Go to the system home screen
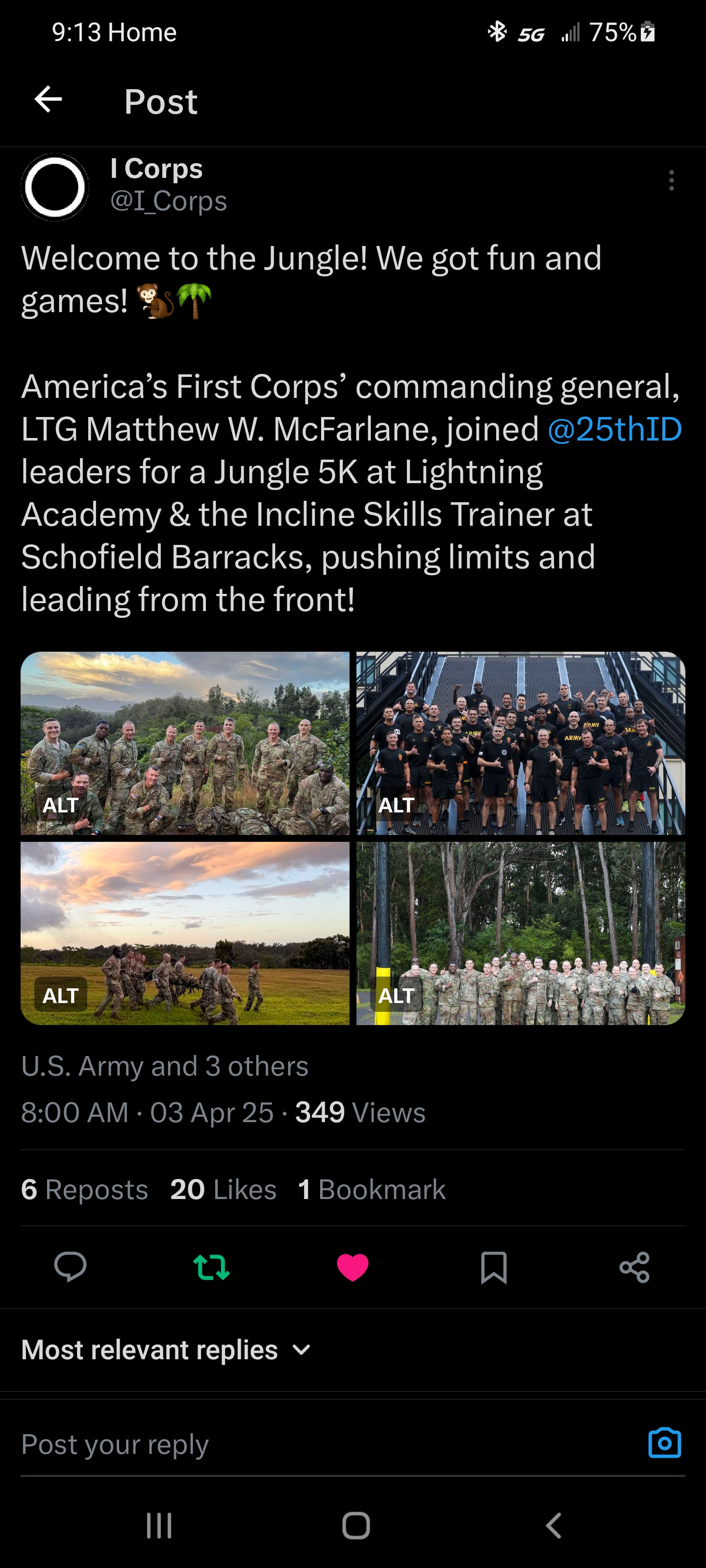 coord(356,1525)
